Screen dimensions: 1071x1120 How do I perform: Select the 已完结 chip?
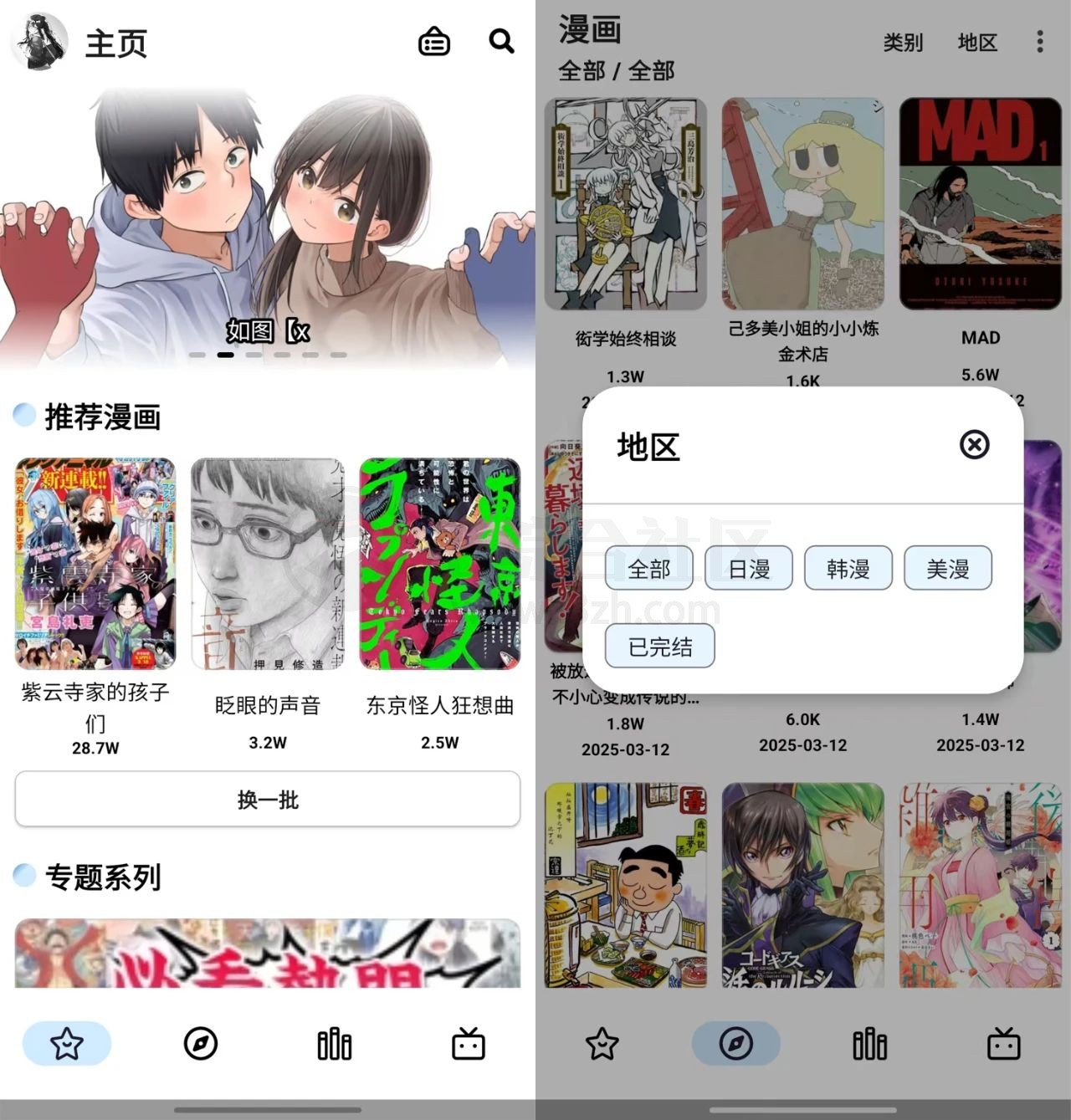(660, 647)
